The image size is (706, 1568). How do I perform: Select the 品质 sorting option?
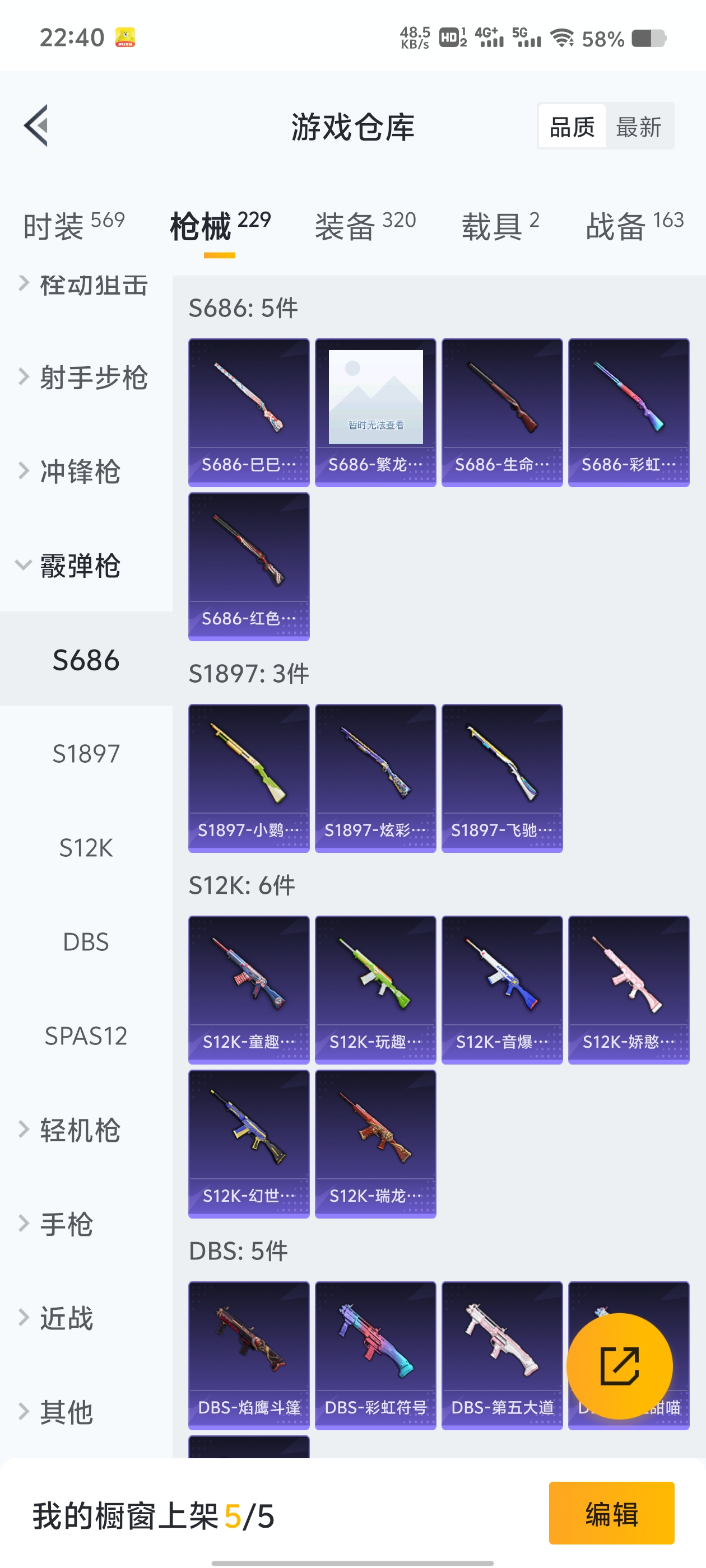point(572,127)
